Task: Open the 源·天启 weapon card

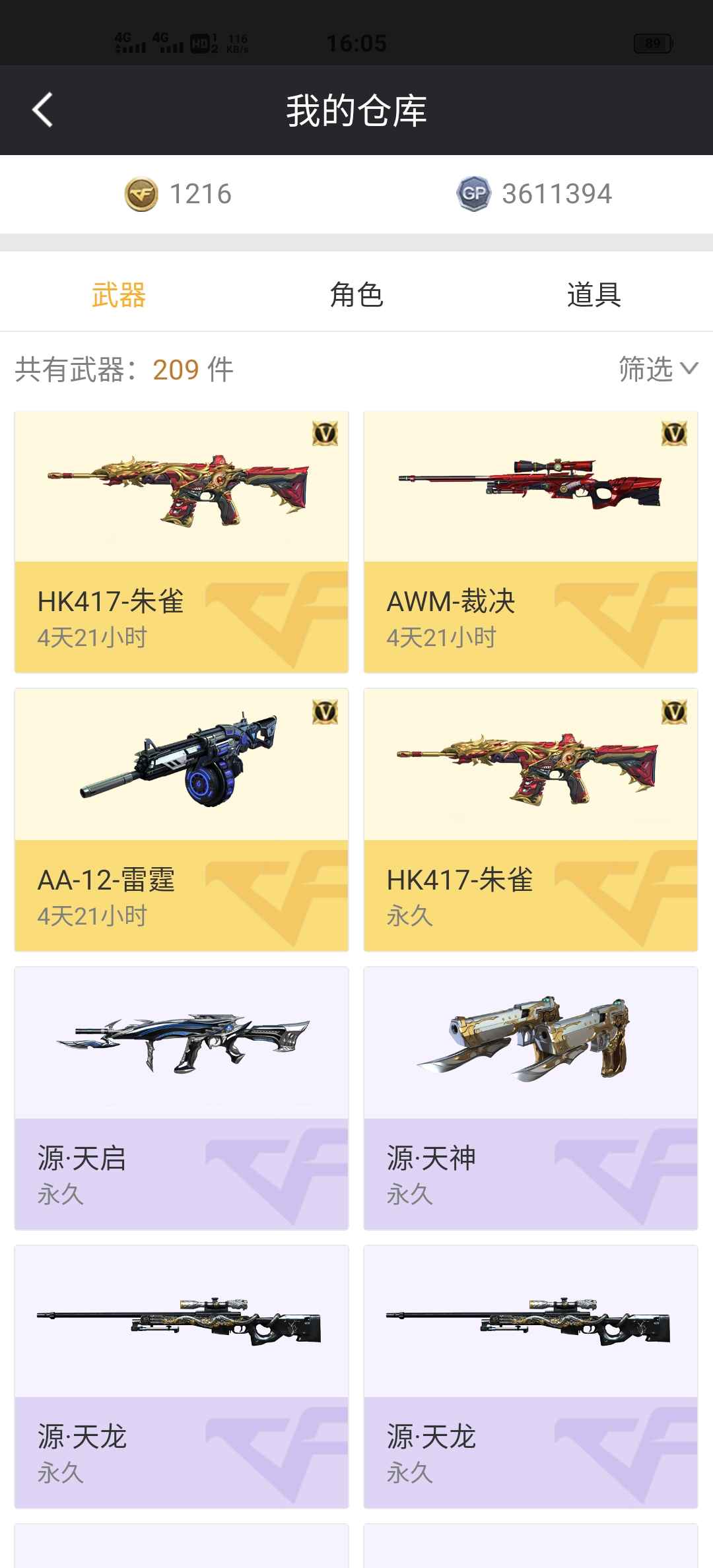Action: tap(182, 1099)
